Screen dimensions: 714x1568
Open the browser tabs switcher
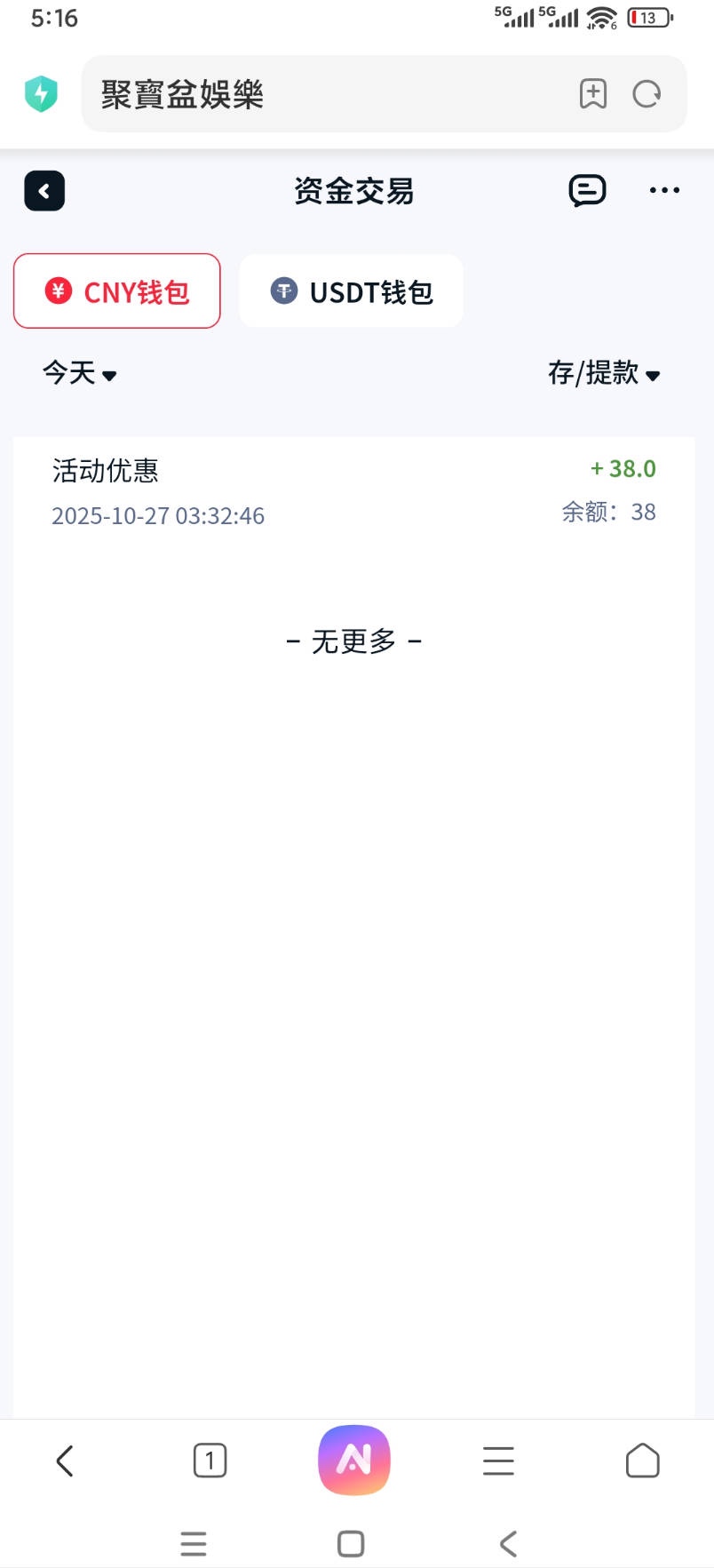point(210,1461)
